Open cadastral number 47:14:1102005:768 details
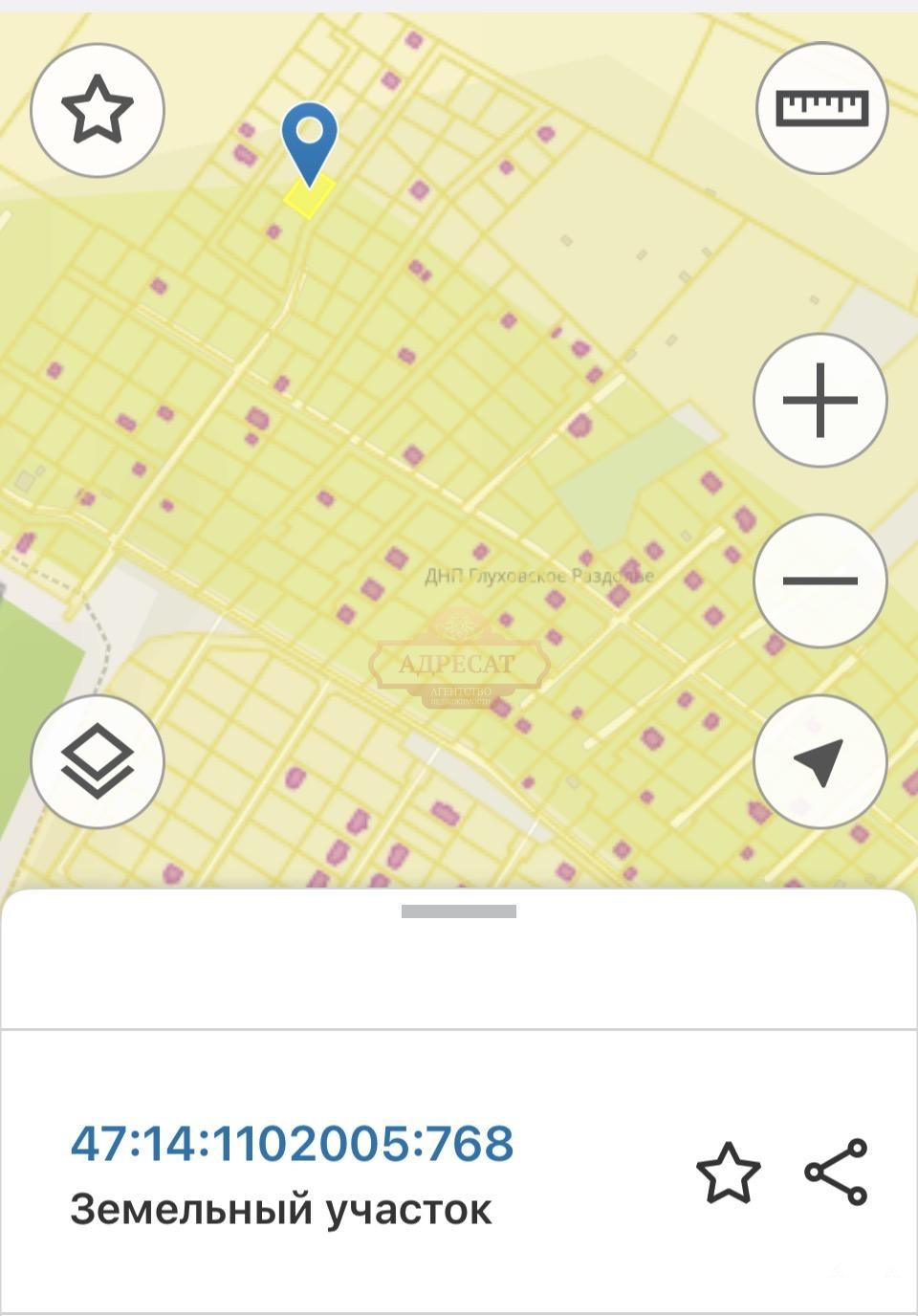 292,1143
